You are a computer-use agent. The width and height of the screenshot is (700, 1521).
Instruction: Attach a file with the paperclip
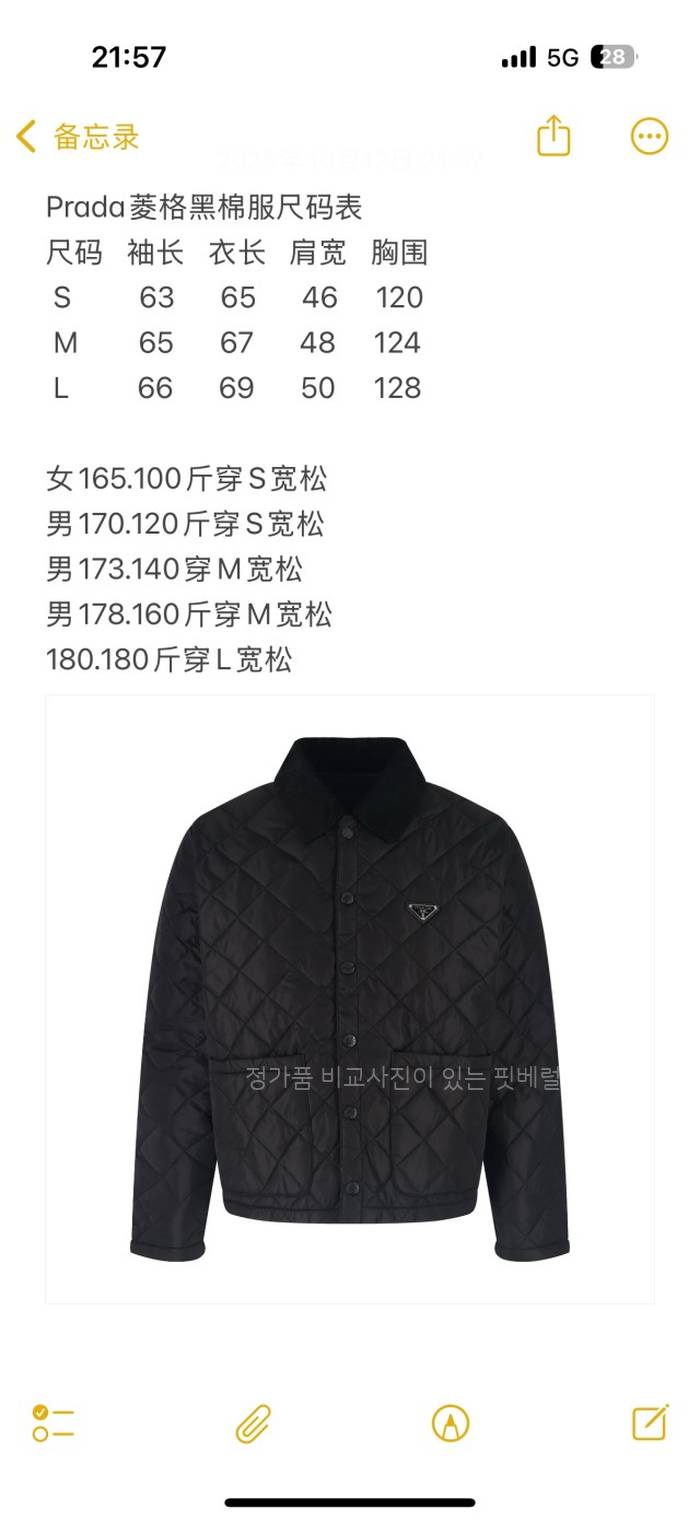click(x=253, y=1423)
